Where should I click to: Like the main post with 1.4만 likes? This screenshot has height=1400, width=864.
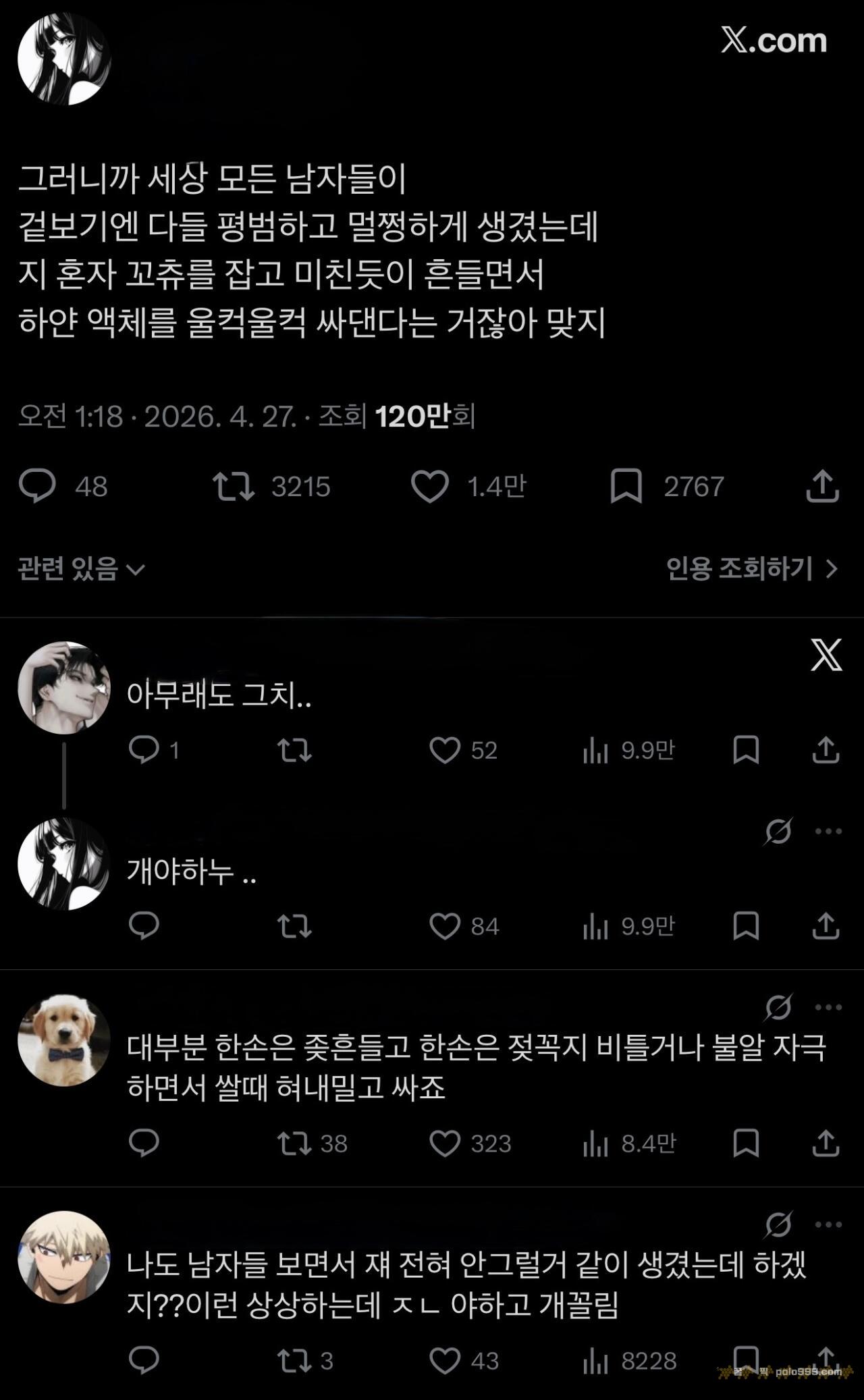[x=430, y=486]
